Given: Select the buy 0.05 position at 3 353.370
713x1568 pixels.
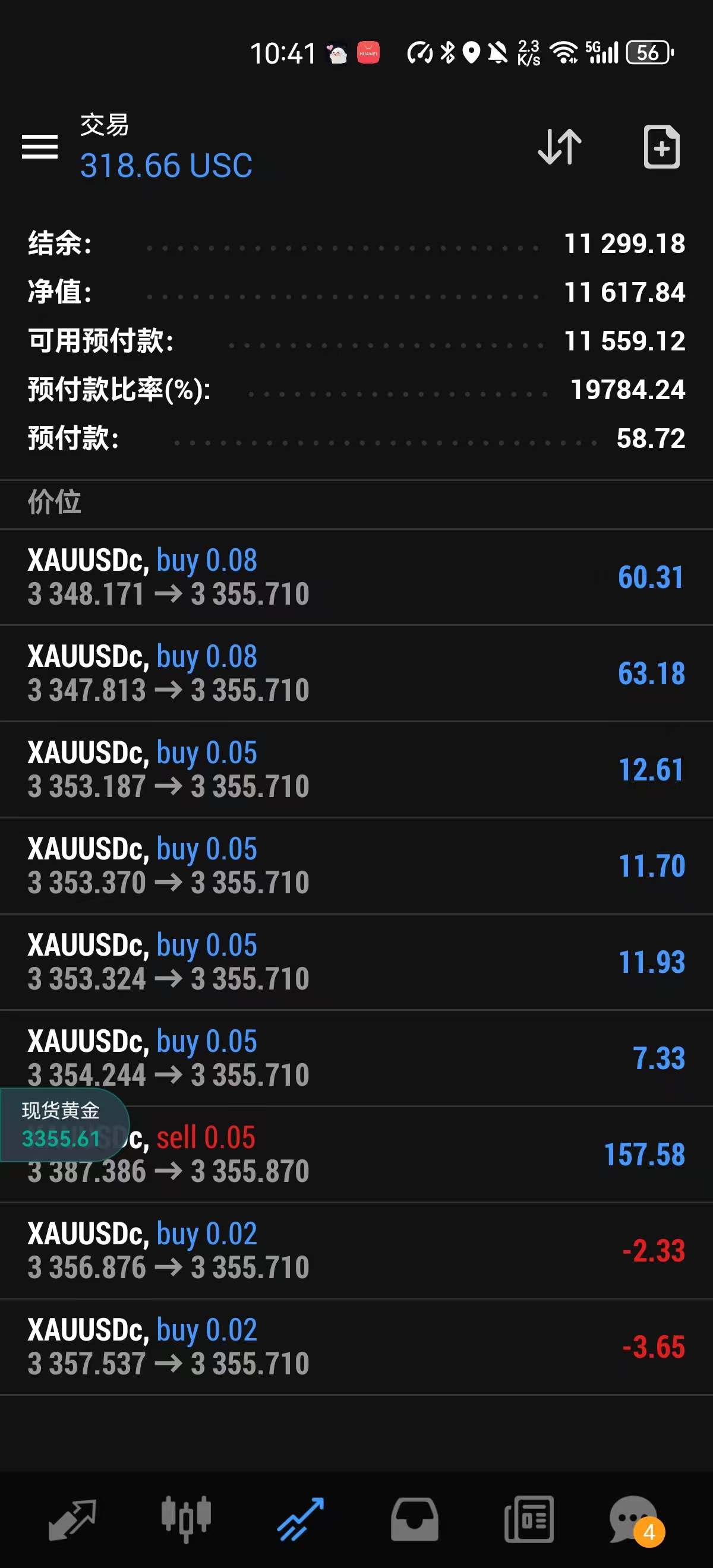Looking at the screenshot, I should (356, 865).
